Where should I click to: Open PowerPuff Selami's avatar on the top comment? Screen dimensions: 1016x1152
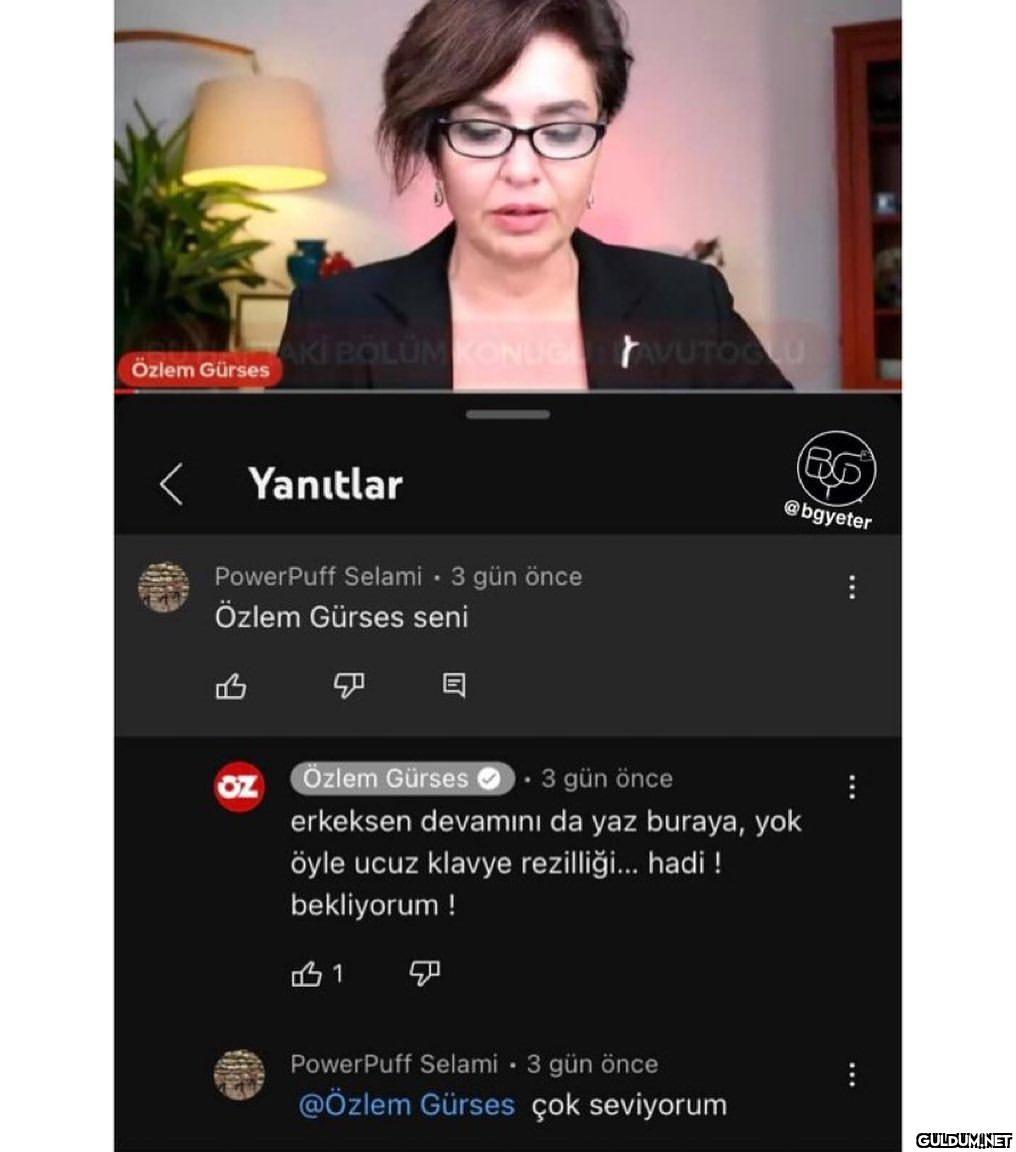163,587
